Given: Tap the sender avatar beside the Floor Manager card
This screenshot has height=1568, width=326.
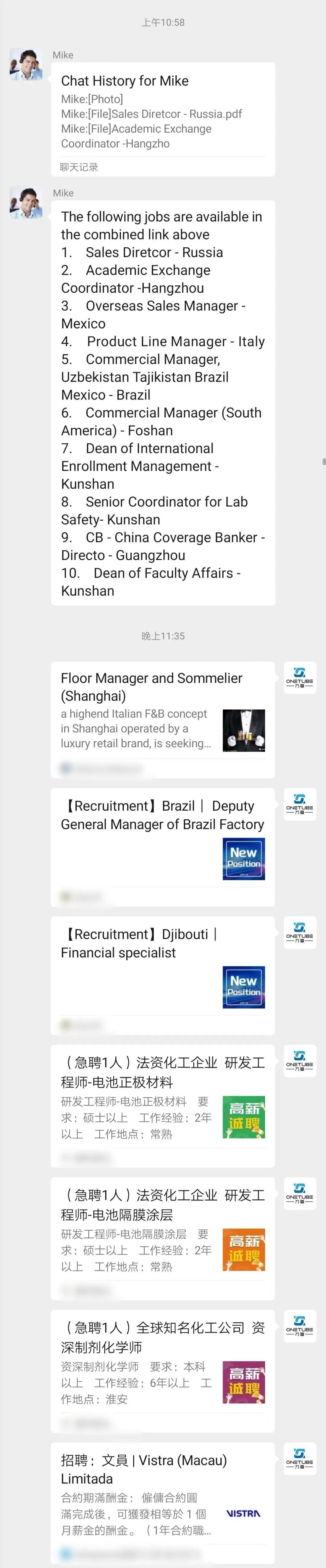Looking at the screenshot, I should pyautogui.click(x=300, y=677).
